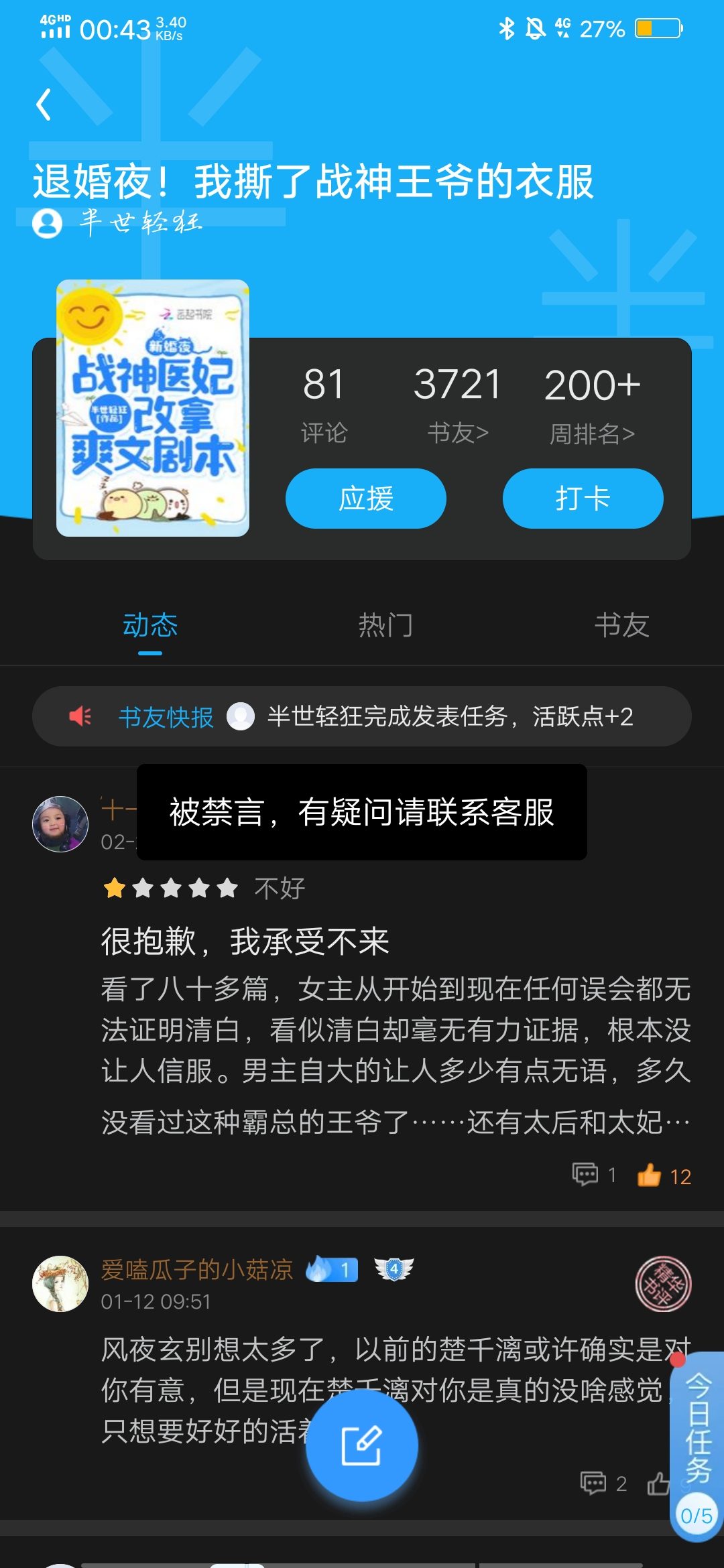724x1568 pixels.
Task: Like the review 很抱歉，我承受不来
Action: click(x=663, y=1176)
